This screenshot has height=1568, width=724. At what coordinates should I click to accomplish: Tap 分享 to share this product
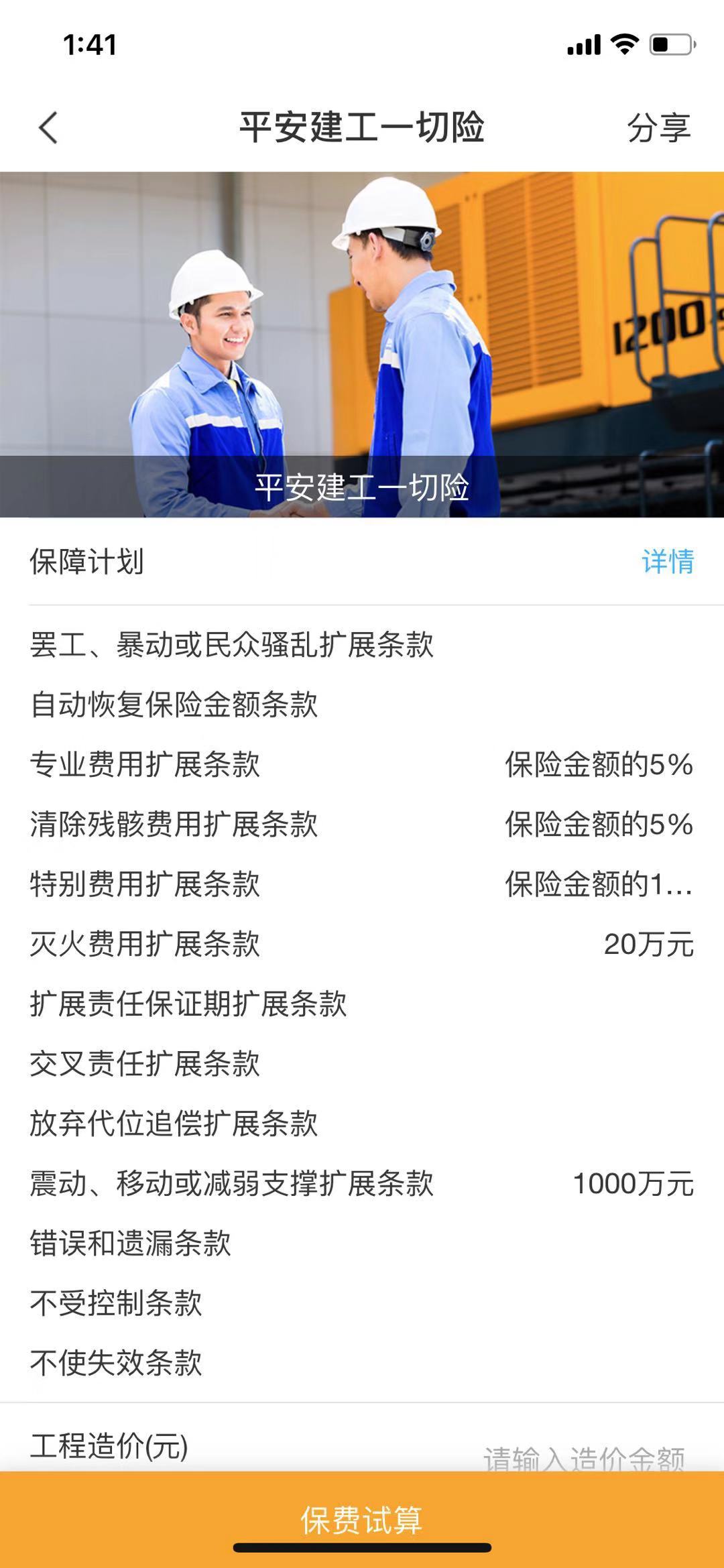tap(658, 127)
